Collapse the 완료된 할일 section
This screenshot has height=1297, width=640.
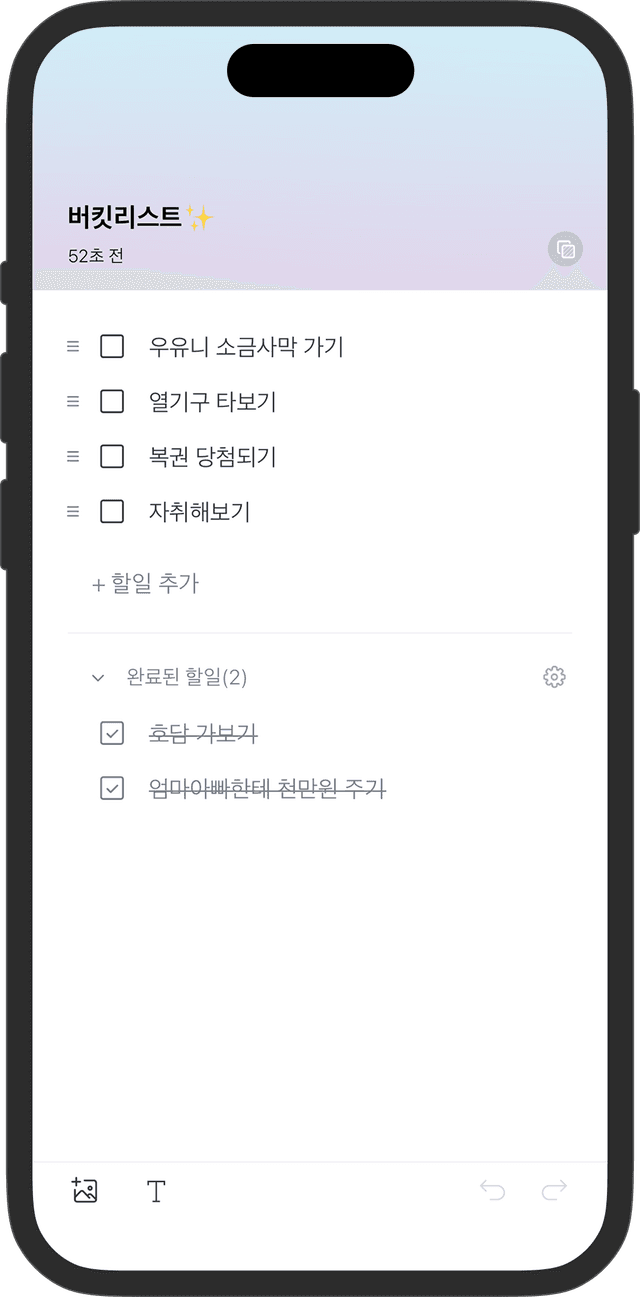point(98,678)
